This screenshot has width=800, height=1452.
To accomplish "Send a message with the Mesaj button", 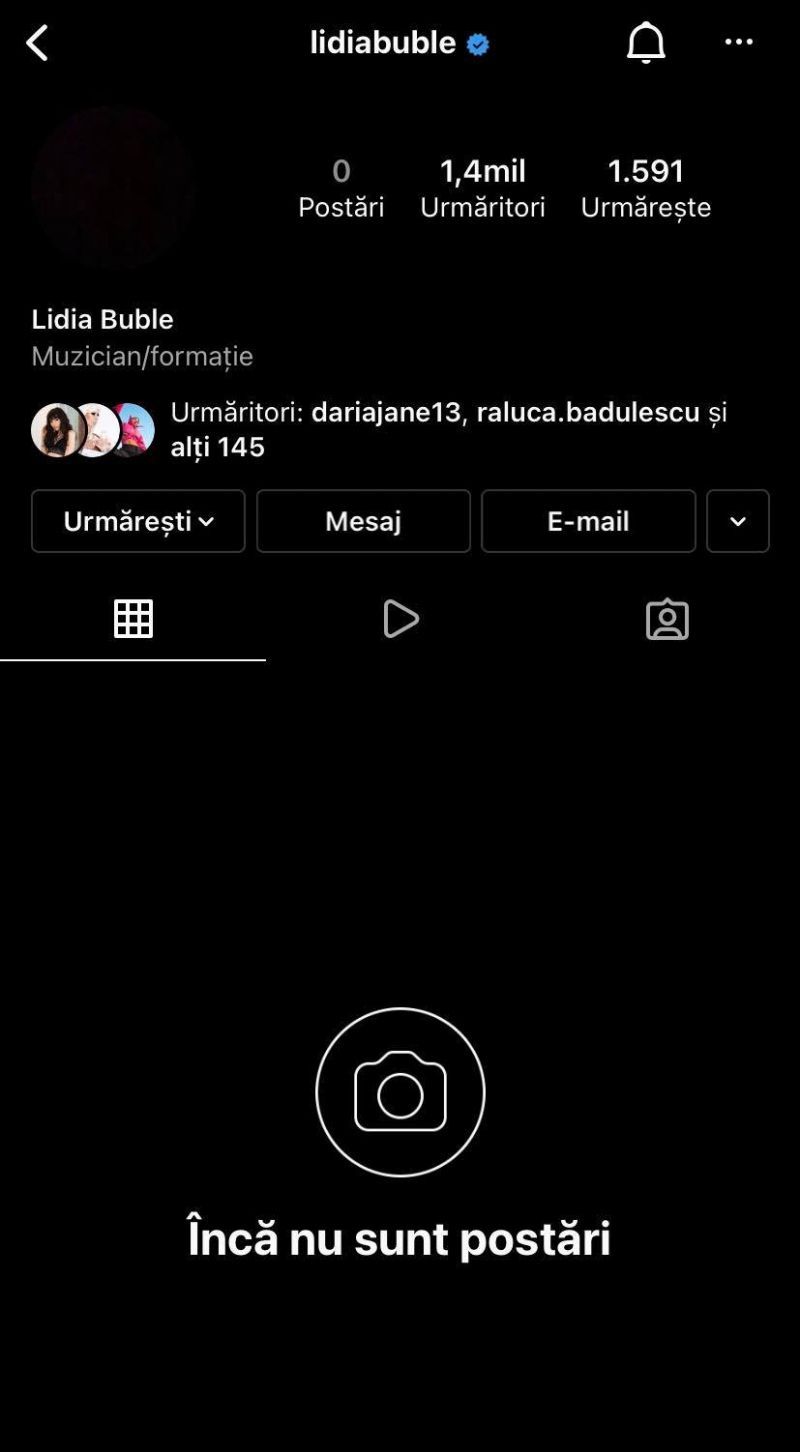I will tap(363, 521).
